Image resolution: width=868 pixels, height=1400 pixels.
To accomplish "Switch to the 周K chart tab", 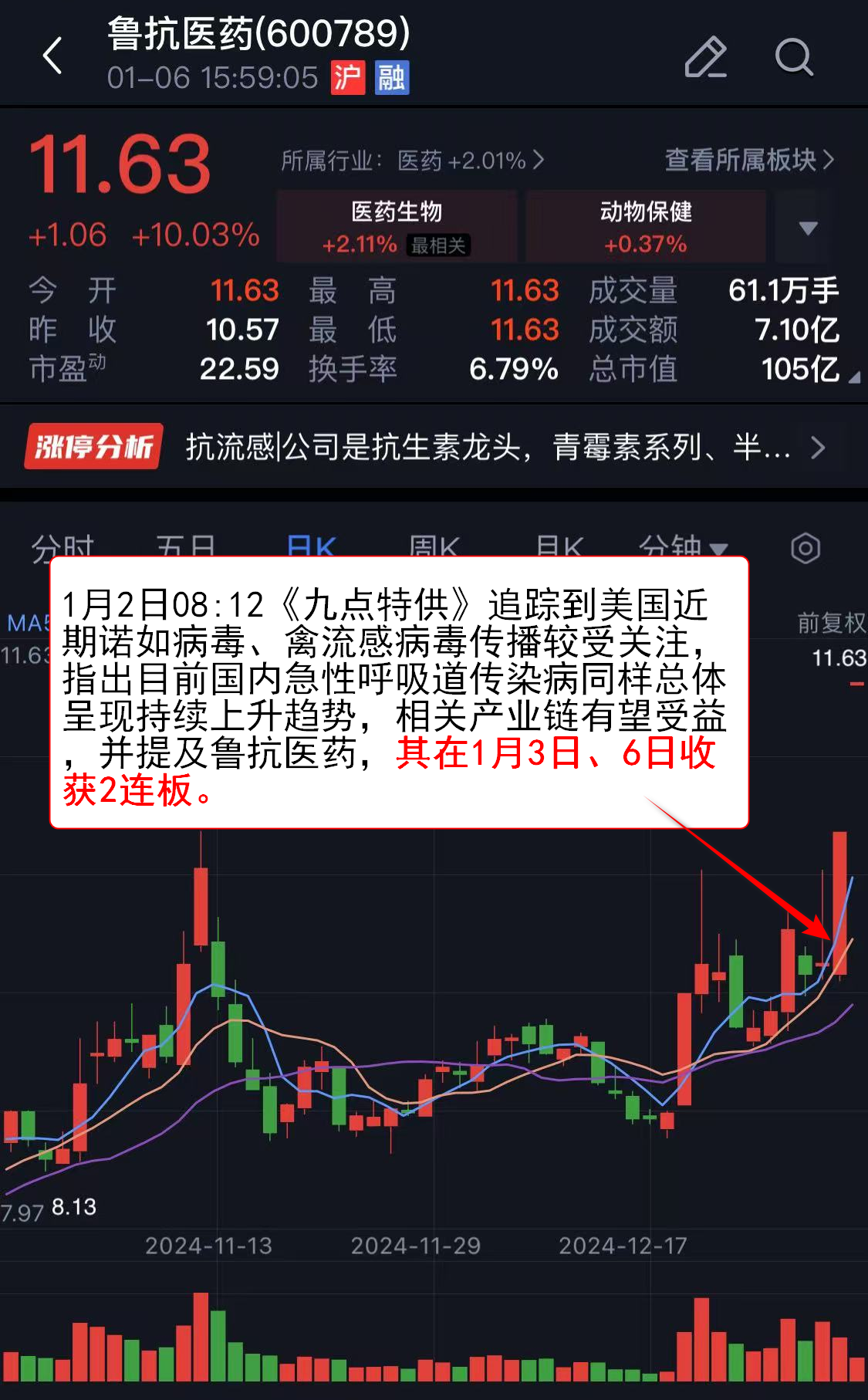I will tap(434, 546).
